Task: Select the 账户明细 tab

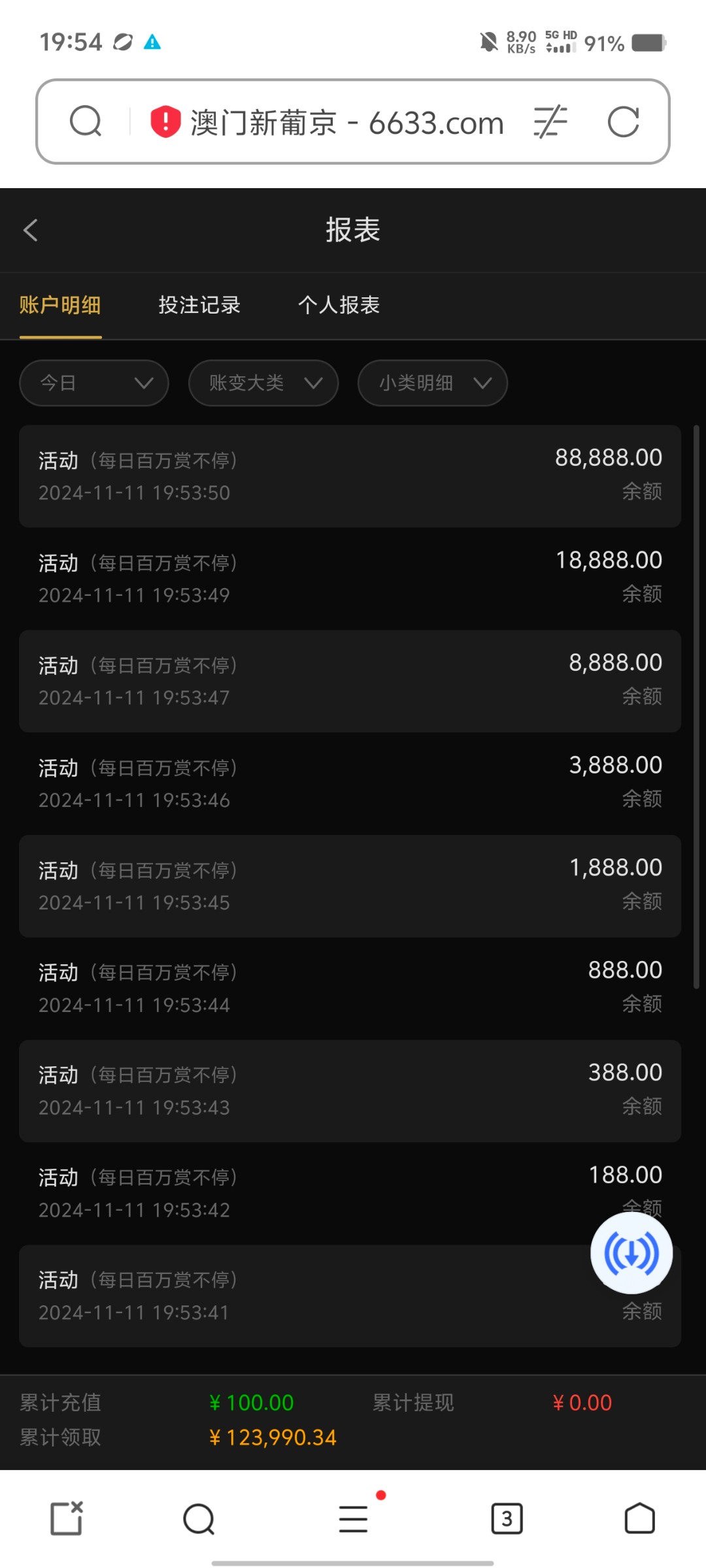Action: [60, 305]
